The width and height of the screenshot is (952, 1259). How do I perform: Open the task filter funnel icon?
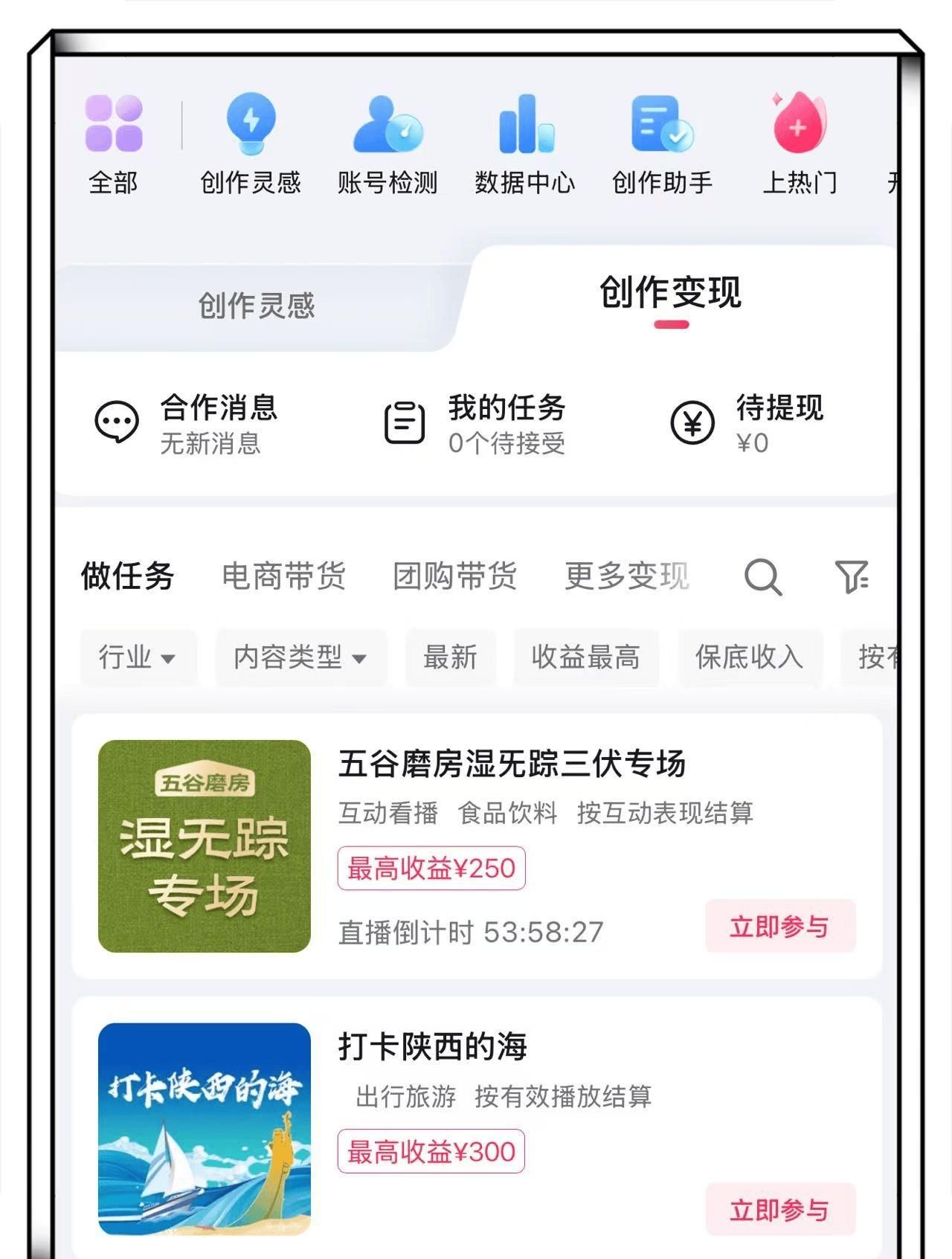(x=852, y=577)
